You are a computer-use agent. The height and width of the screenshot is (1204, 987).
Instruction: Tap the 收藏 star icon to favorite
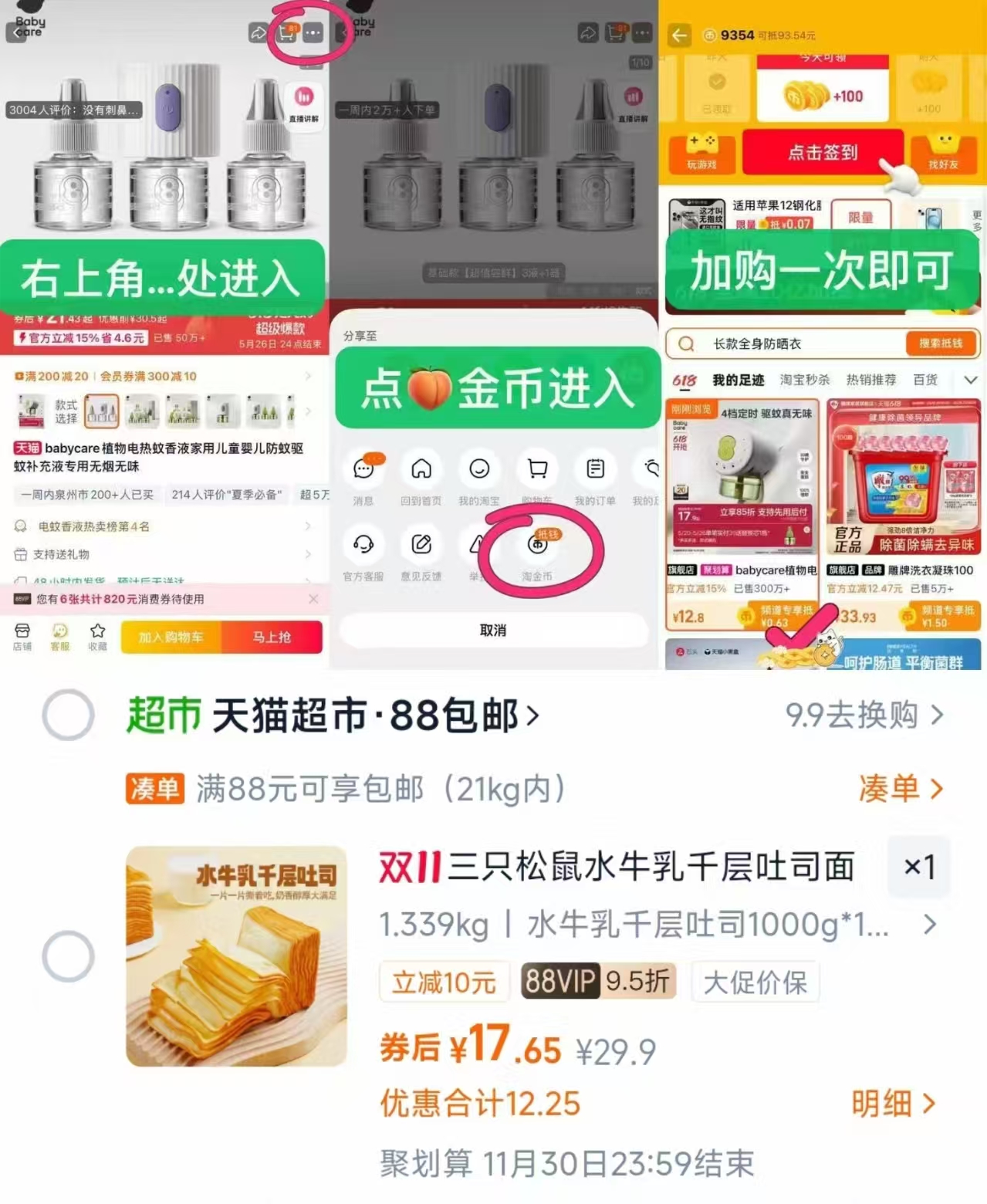pos(97,633)
